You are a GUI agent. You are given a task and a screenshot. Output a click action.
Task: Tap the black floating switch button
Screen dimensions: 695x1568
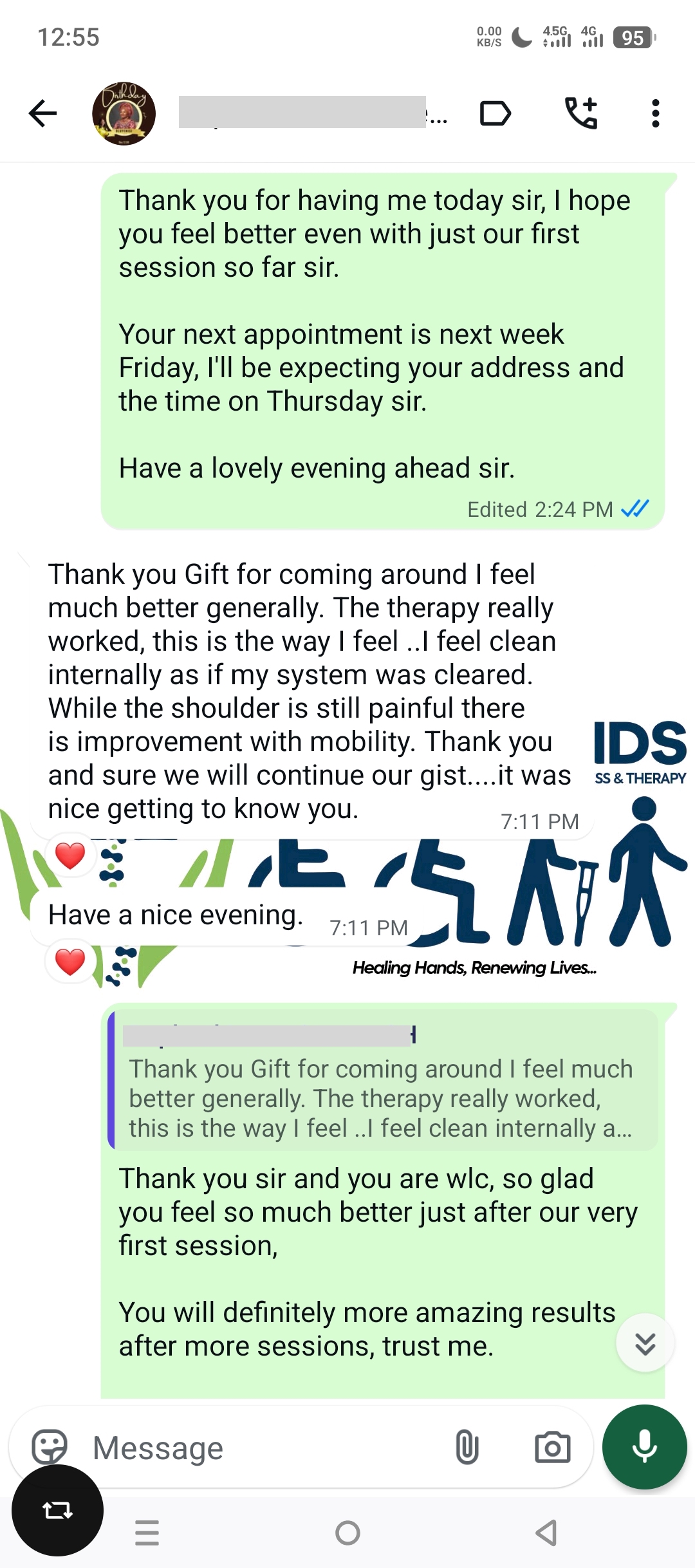click(x=57, y=1510)
